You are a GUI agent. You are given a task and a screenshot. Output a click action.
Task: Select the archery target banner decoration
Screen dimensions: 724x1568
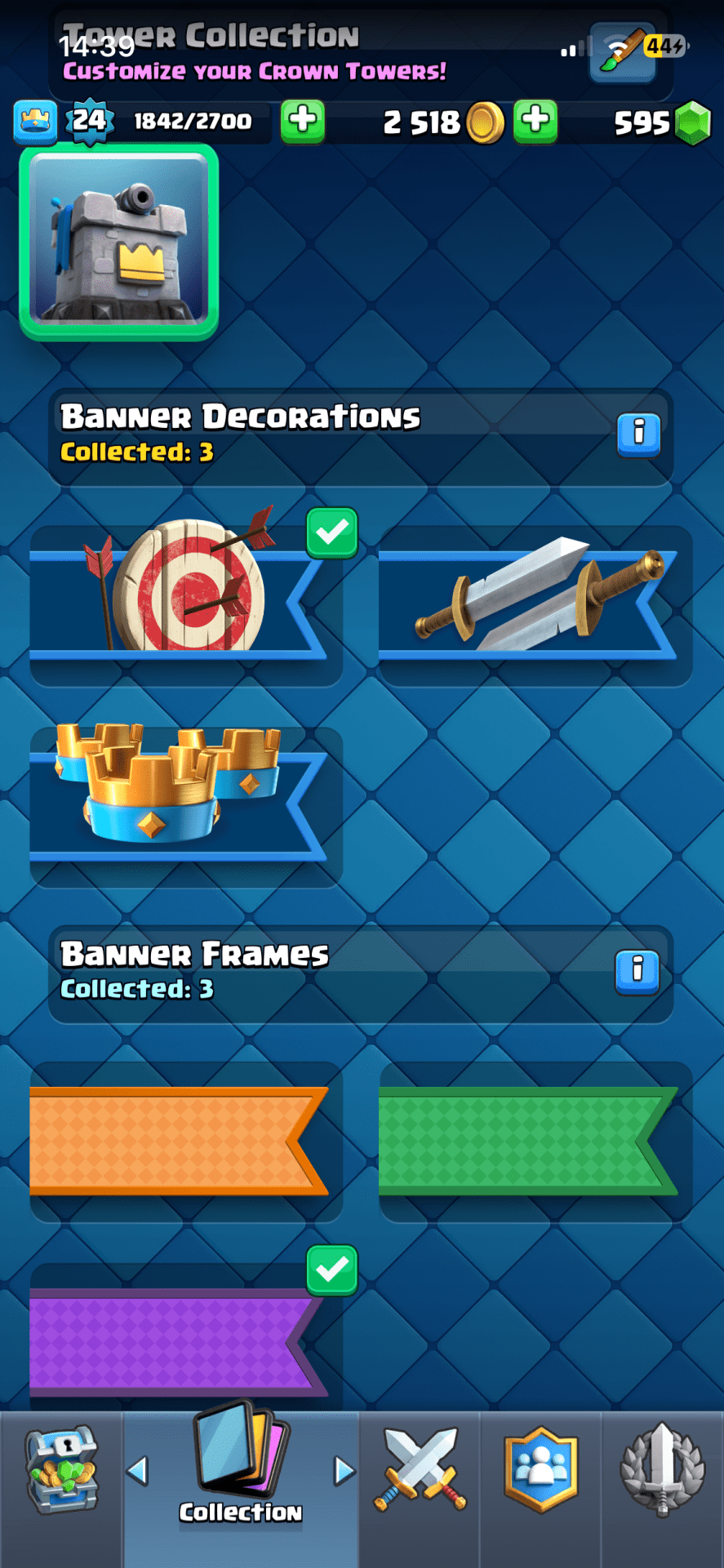point(186,604)
